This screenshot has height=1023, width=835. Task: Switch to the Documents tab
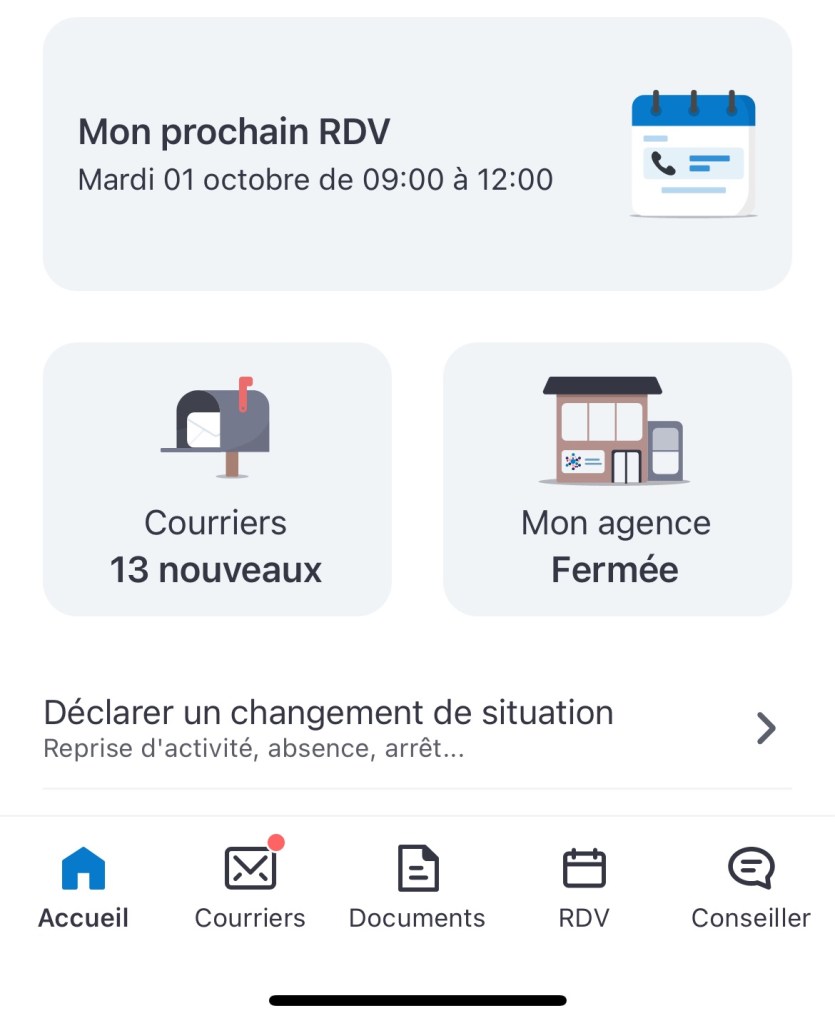coord(417,887)
